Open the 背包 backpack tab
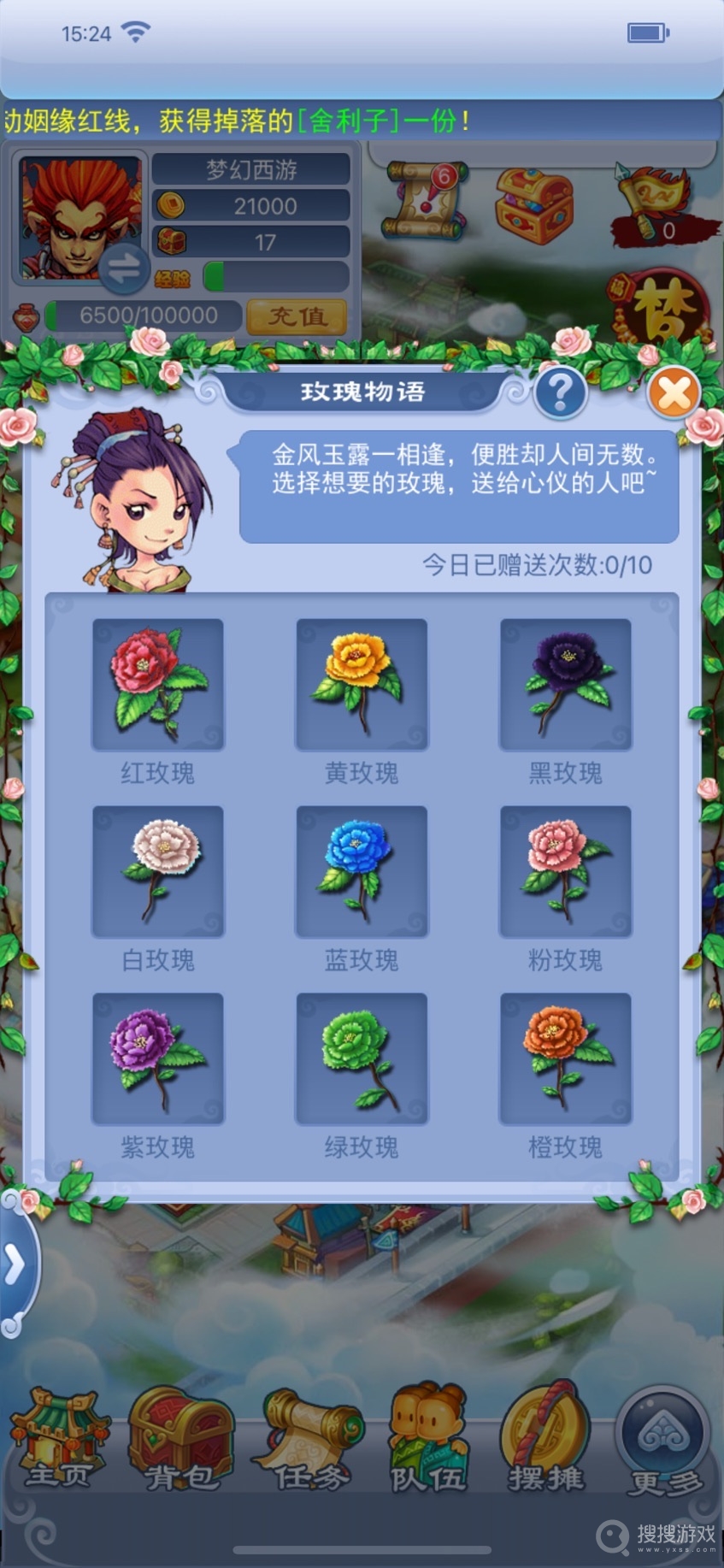This screenshot has width=724, height=1568. [180, 1441]
